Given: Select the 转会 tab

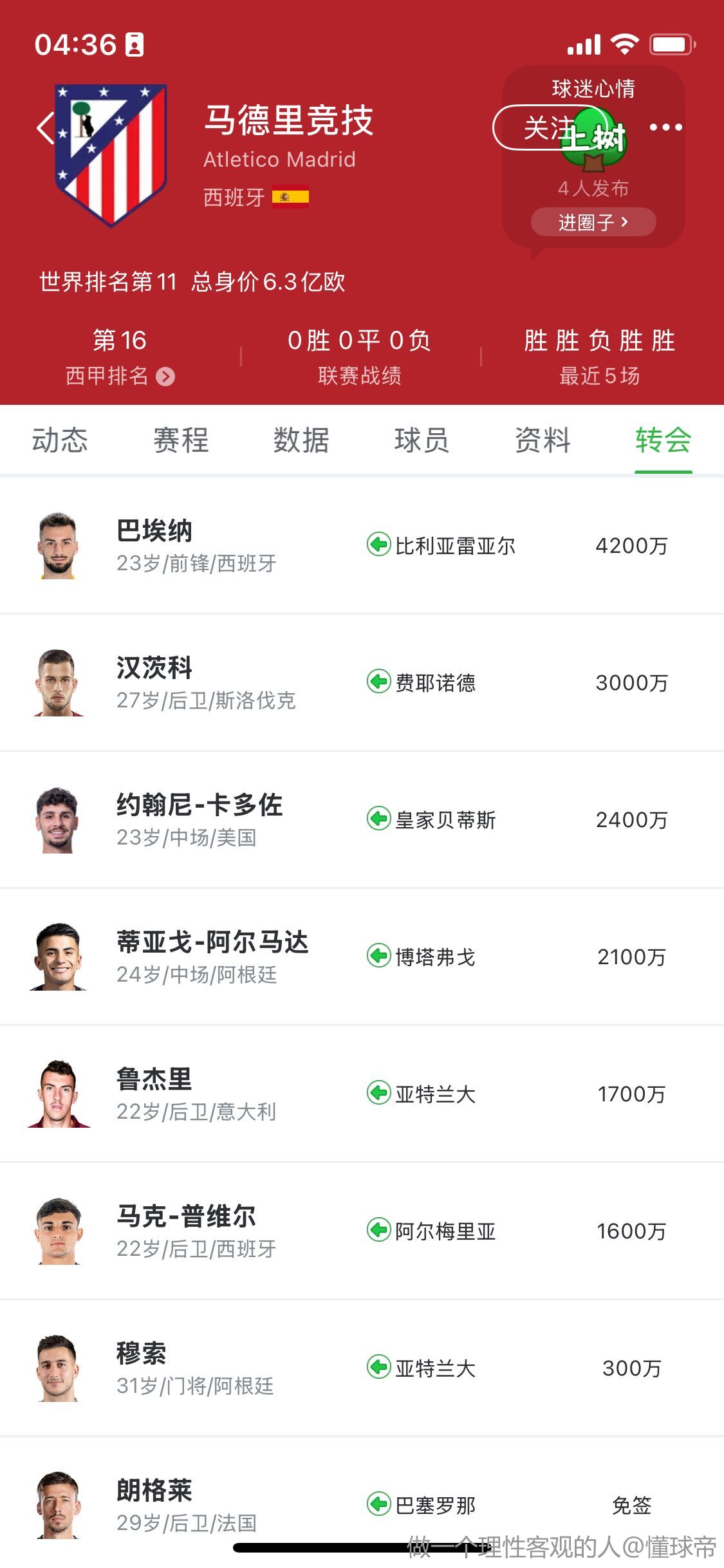Looking at the screenshot, I should pos(664,441).
